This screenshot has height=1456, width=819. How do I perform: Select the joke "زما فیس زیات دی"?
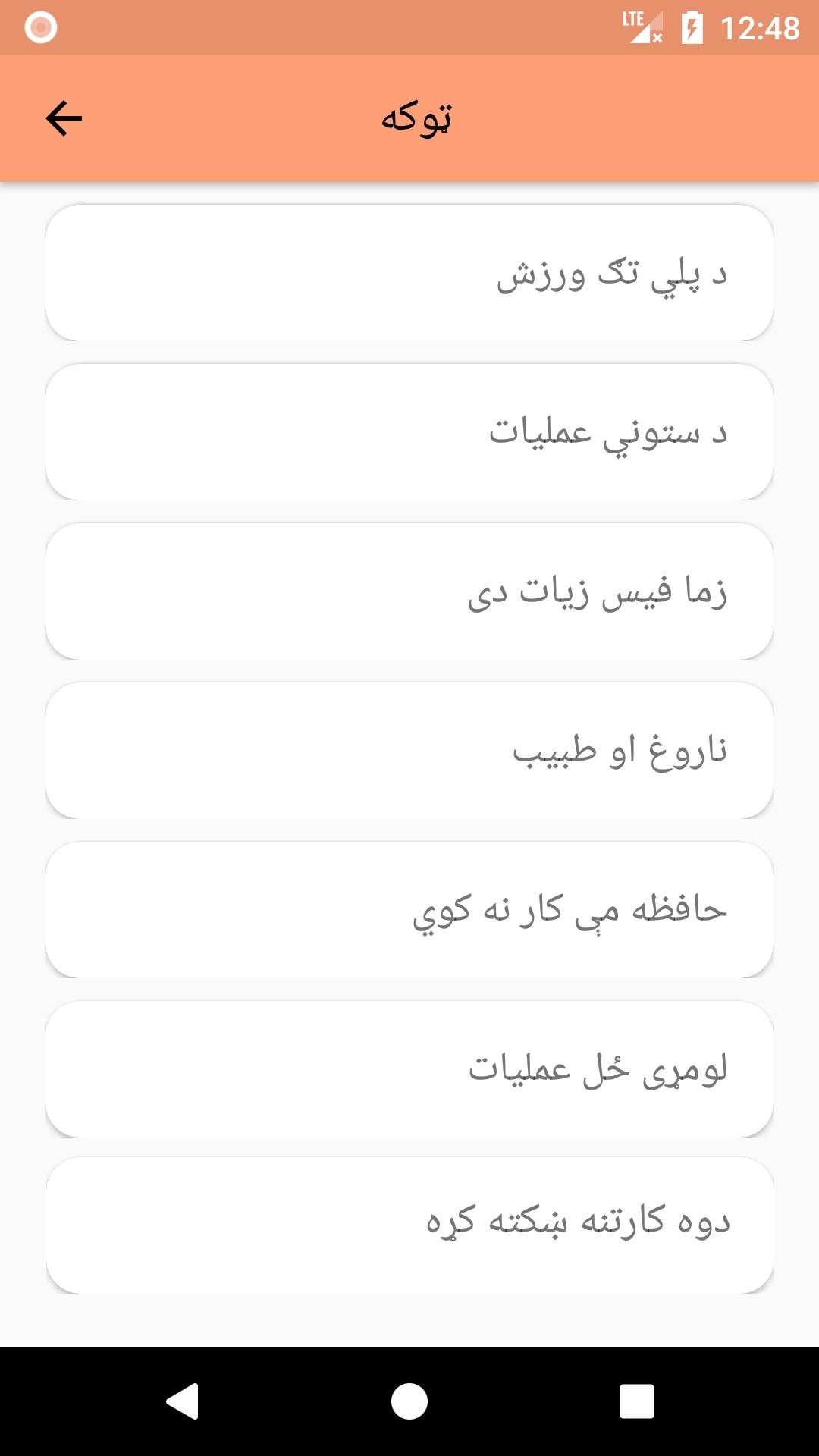pyautogui.click(x=409, y=593)
